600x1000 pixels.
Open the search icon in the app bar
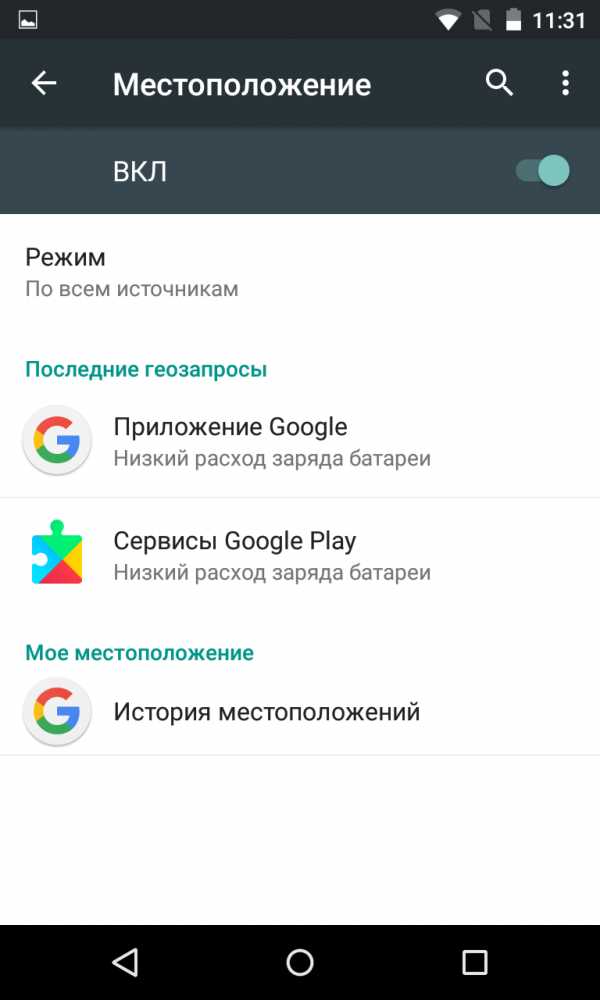pyautogui.click(x=499, y=83)
